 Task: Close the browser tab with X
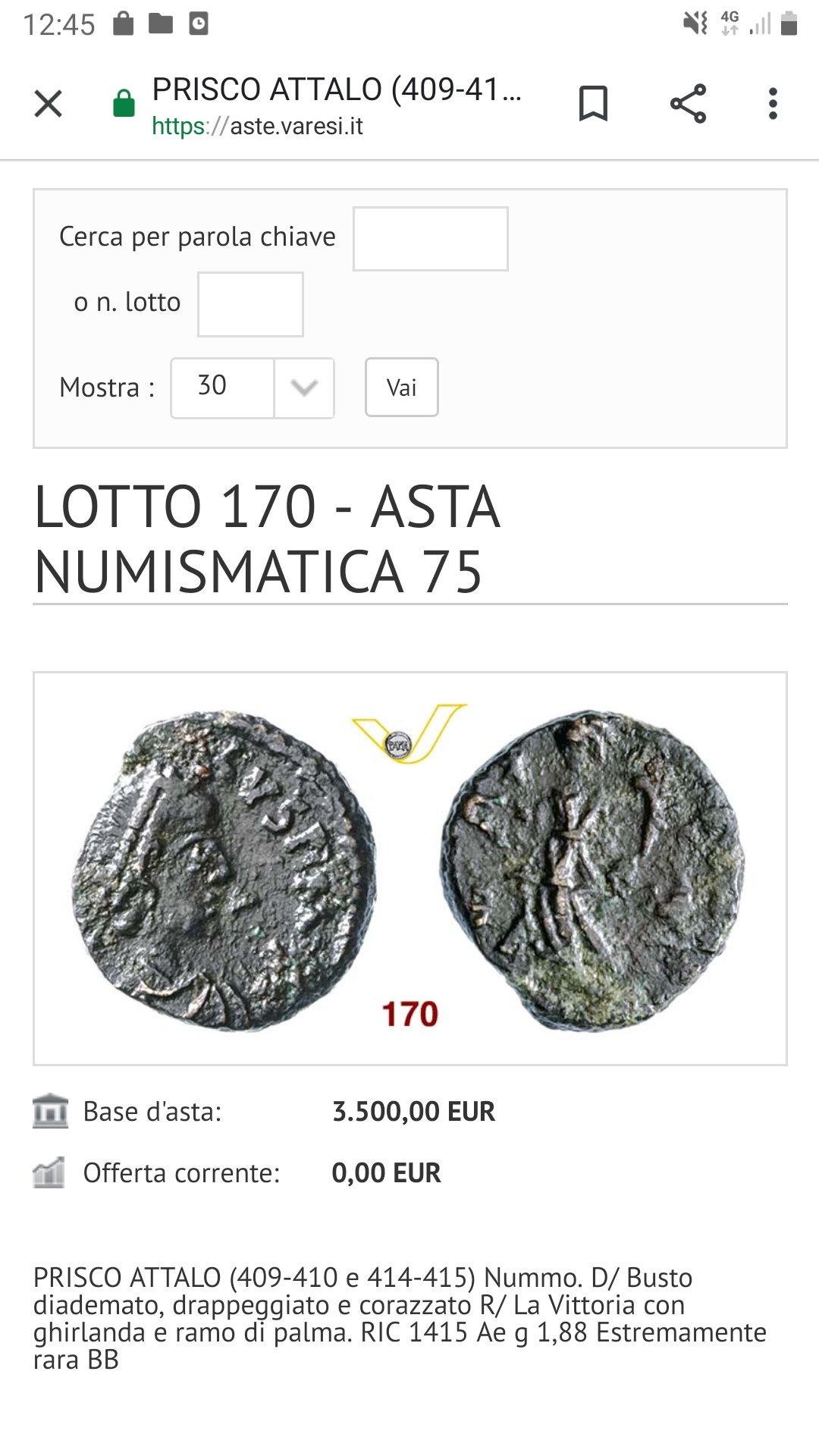(49, 104)
